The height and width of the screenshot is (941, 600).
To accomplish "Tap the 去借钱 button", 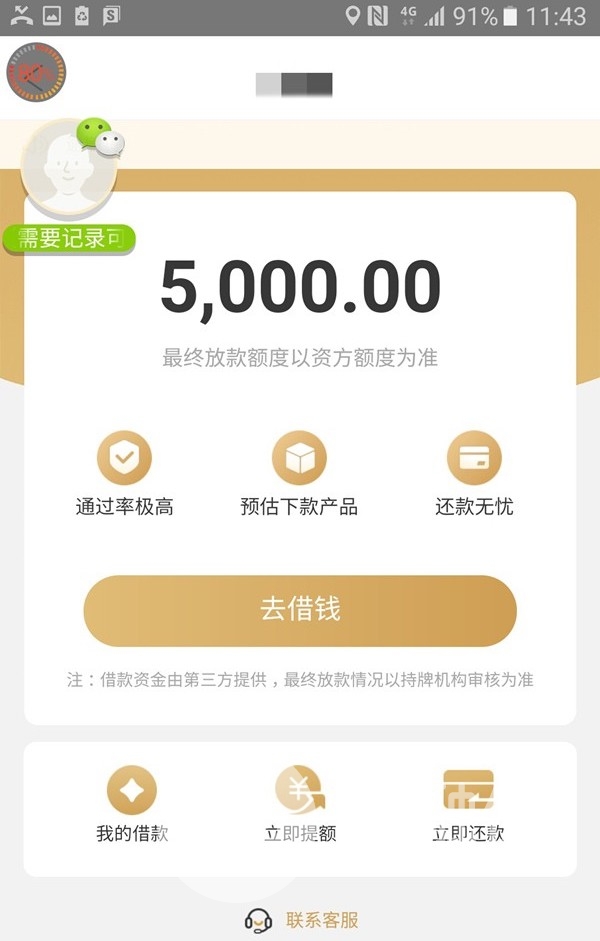I will tap(300, 610).
